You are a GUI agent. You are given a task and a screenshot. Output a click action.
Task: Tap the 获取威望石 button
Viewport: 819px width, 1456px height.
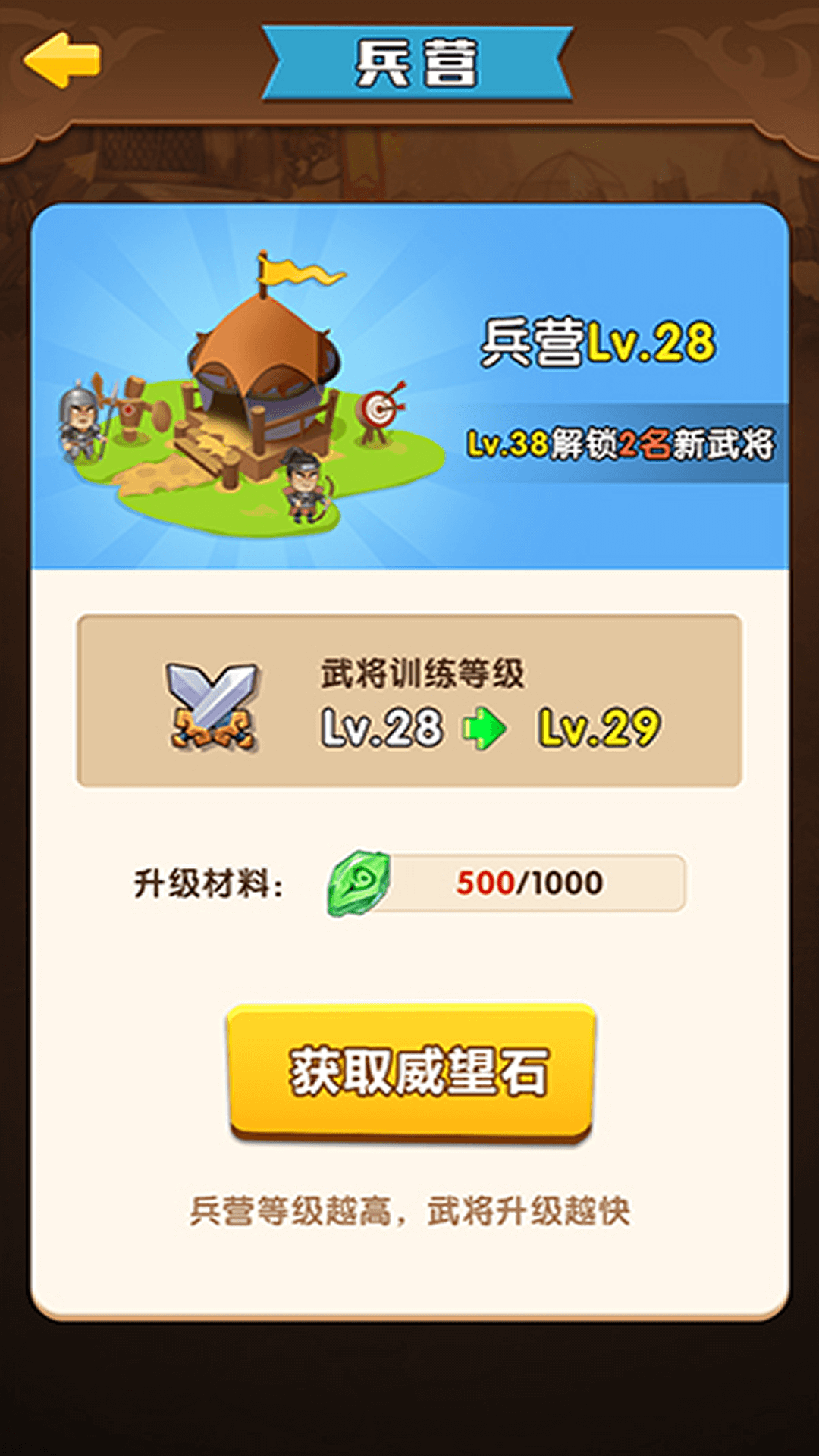click(411, 1072)
